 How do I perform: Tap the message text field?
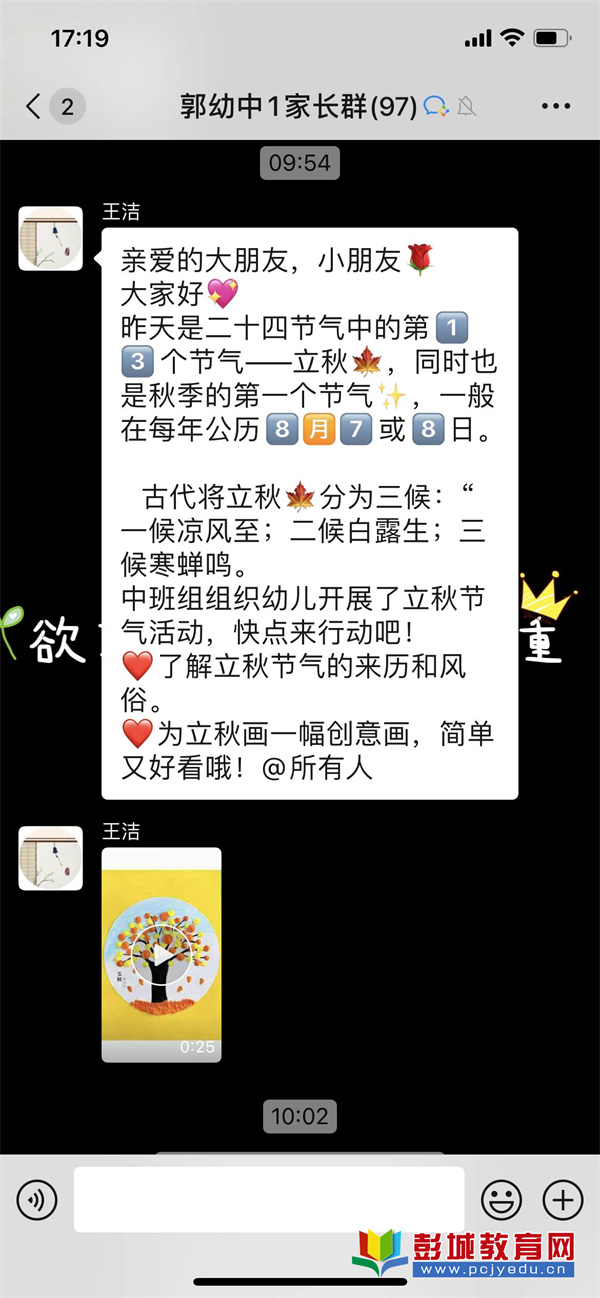point(268,1199)
